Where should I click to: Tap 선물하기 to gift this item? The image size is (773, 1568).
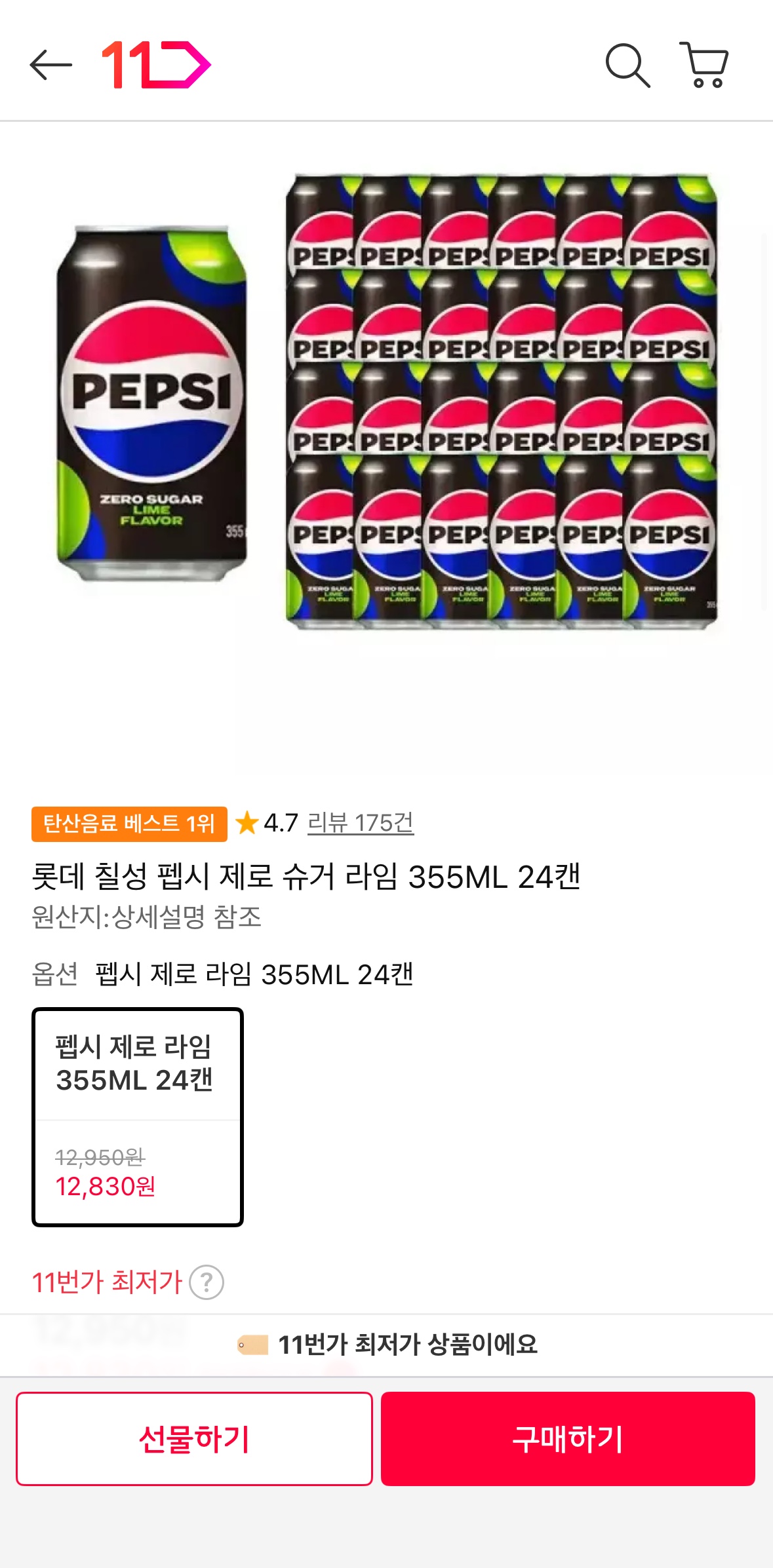click(194, 1439)
